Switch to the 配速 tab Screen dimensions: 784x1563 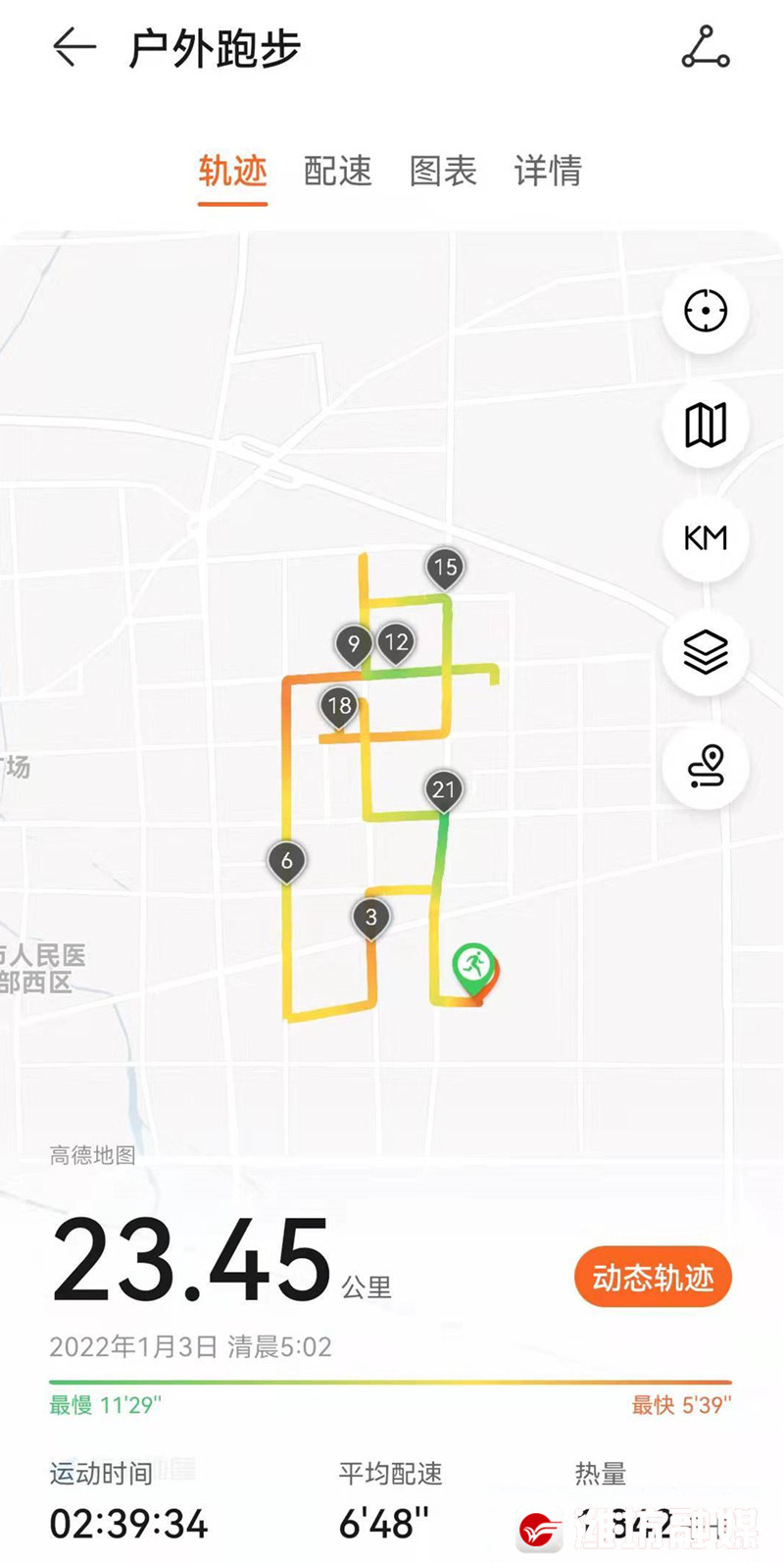click(x=337, y=172)
